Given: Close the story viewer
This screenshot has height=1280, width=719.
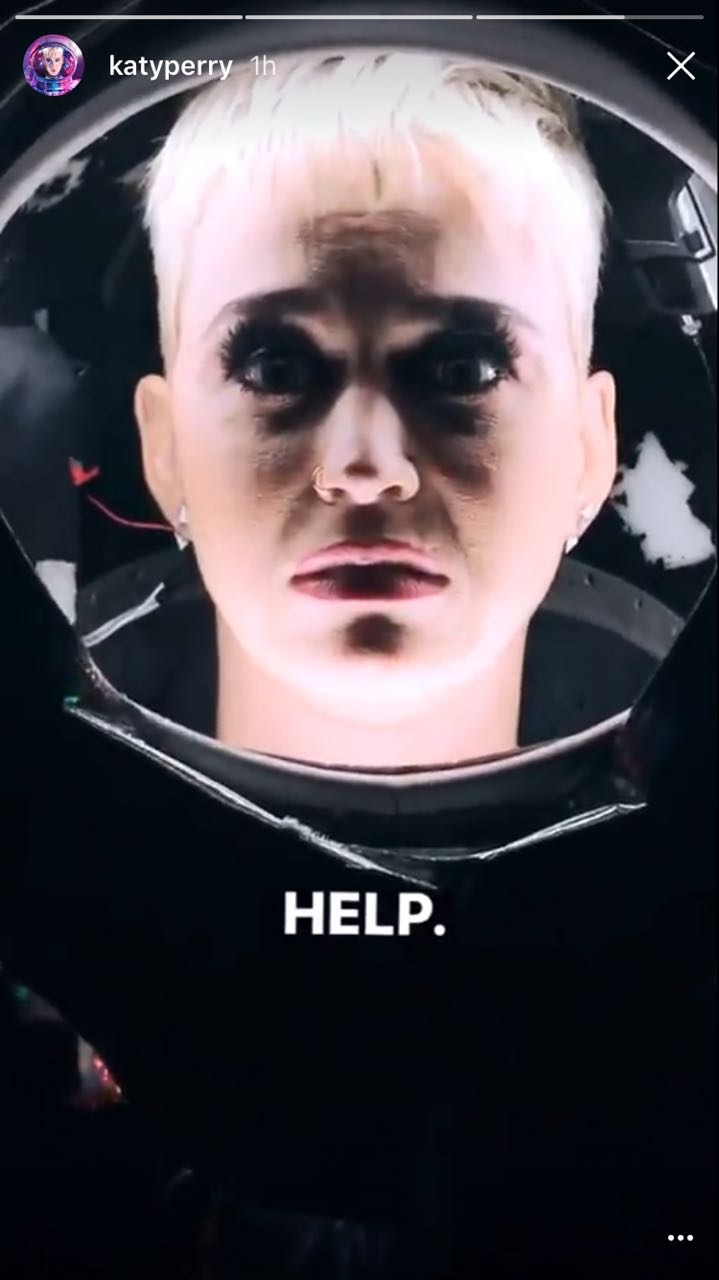Looking at the screenshot, I should tap(680, 66).
